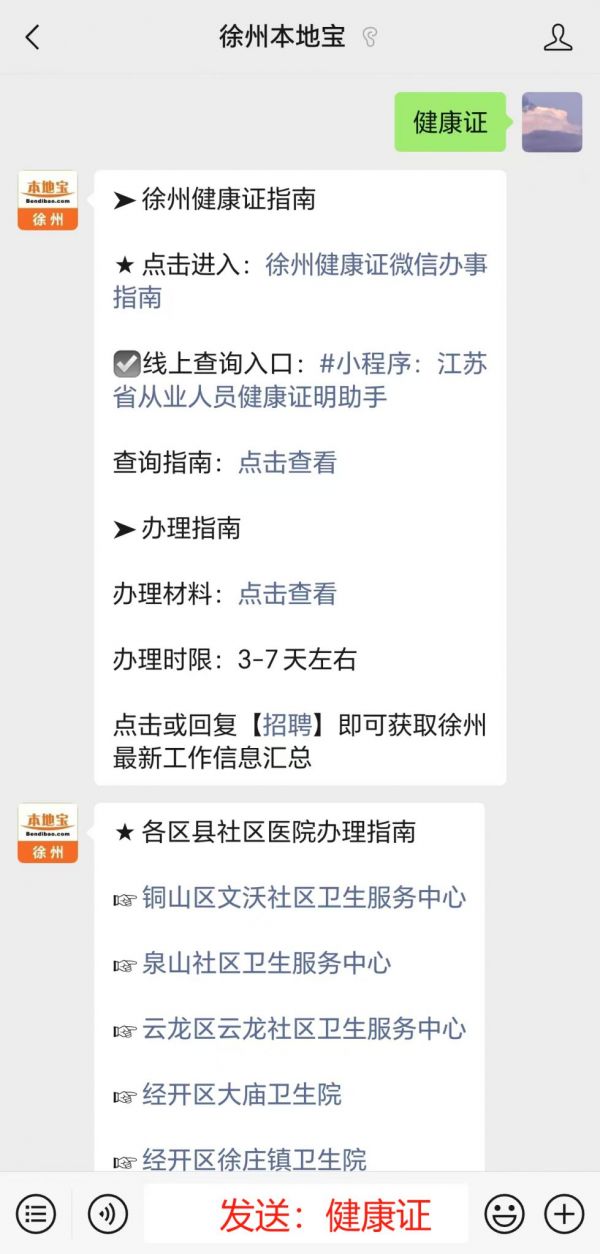The width and height of the screenshot is (600, 1254).
Task: Open 云龙区云龙社区卫生服务中心 link
Action: click(x=303, y=1029)
